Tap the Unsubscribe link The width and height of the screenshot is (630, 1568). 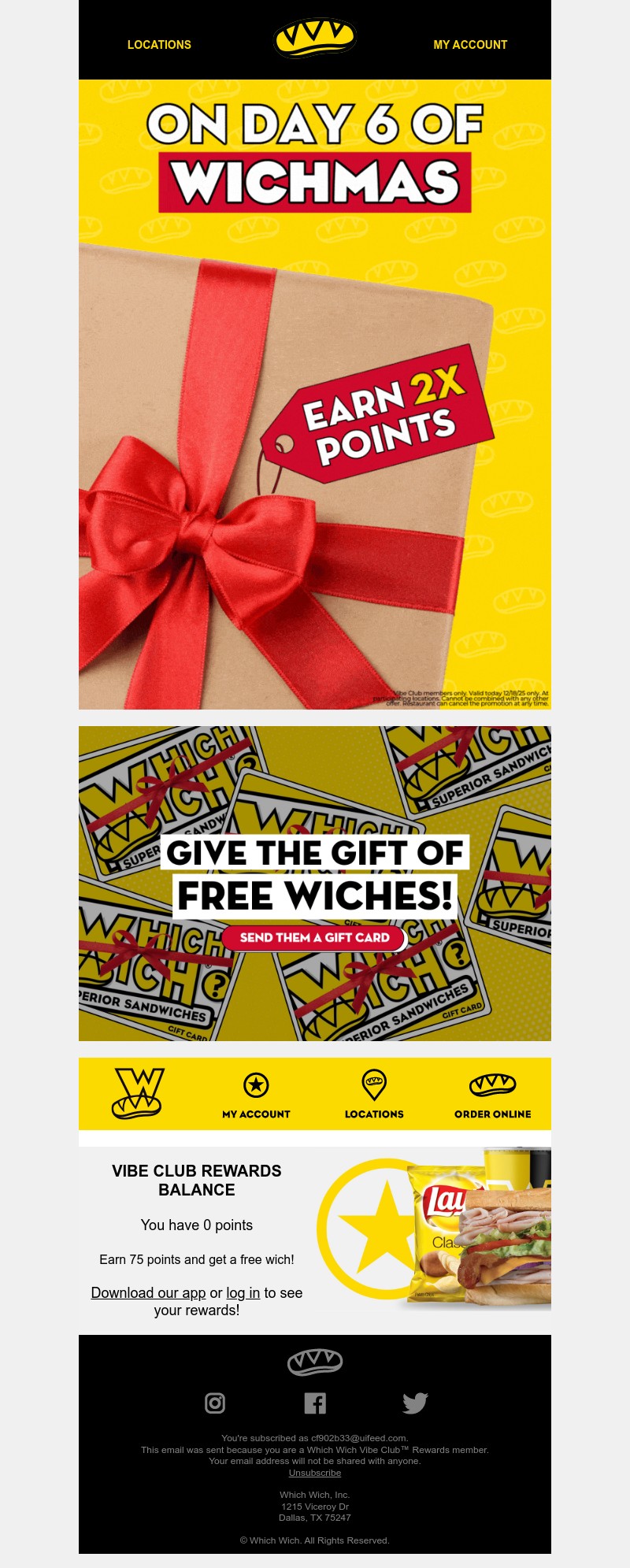coord(315,1473)
